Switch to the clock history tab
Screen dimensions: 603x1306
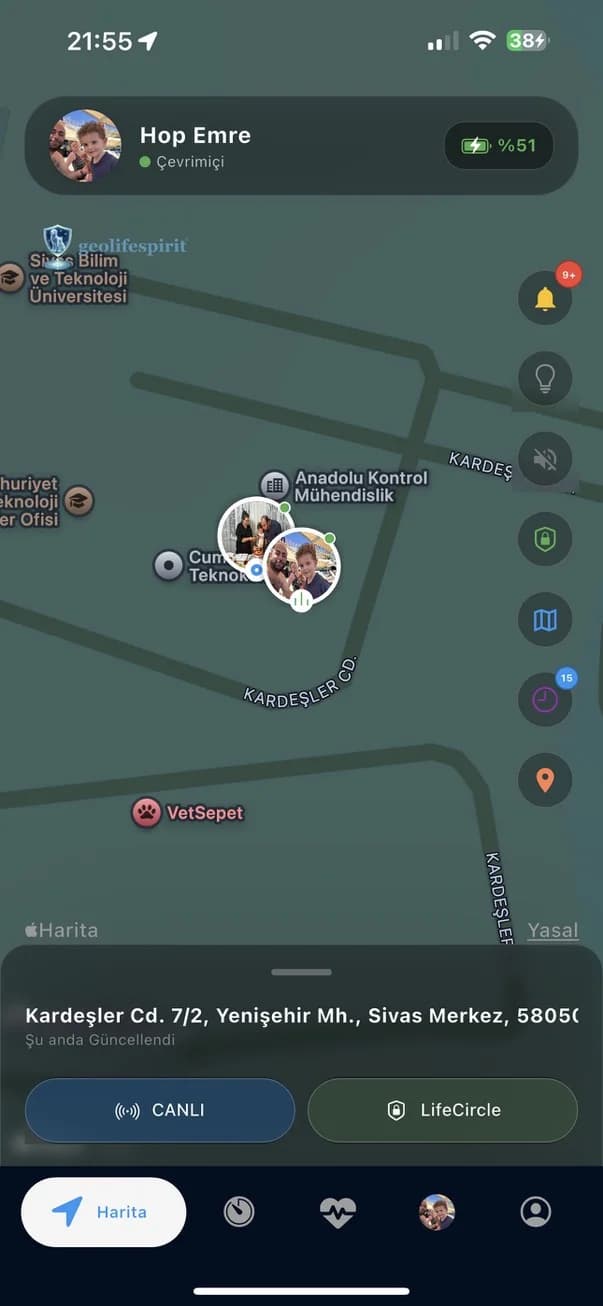point(239,1212)
